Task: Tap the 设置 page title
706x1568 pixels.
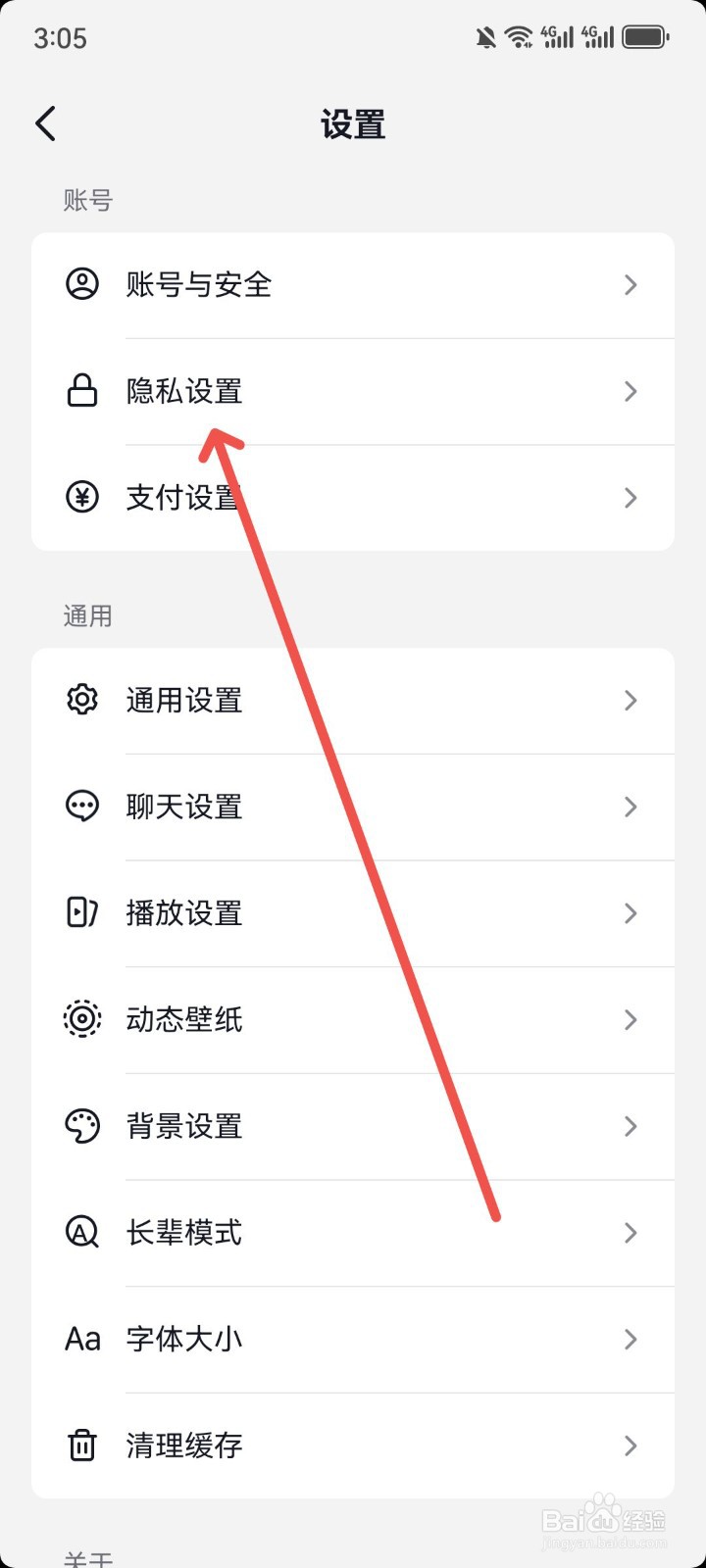Action: 353,123
